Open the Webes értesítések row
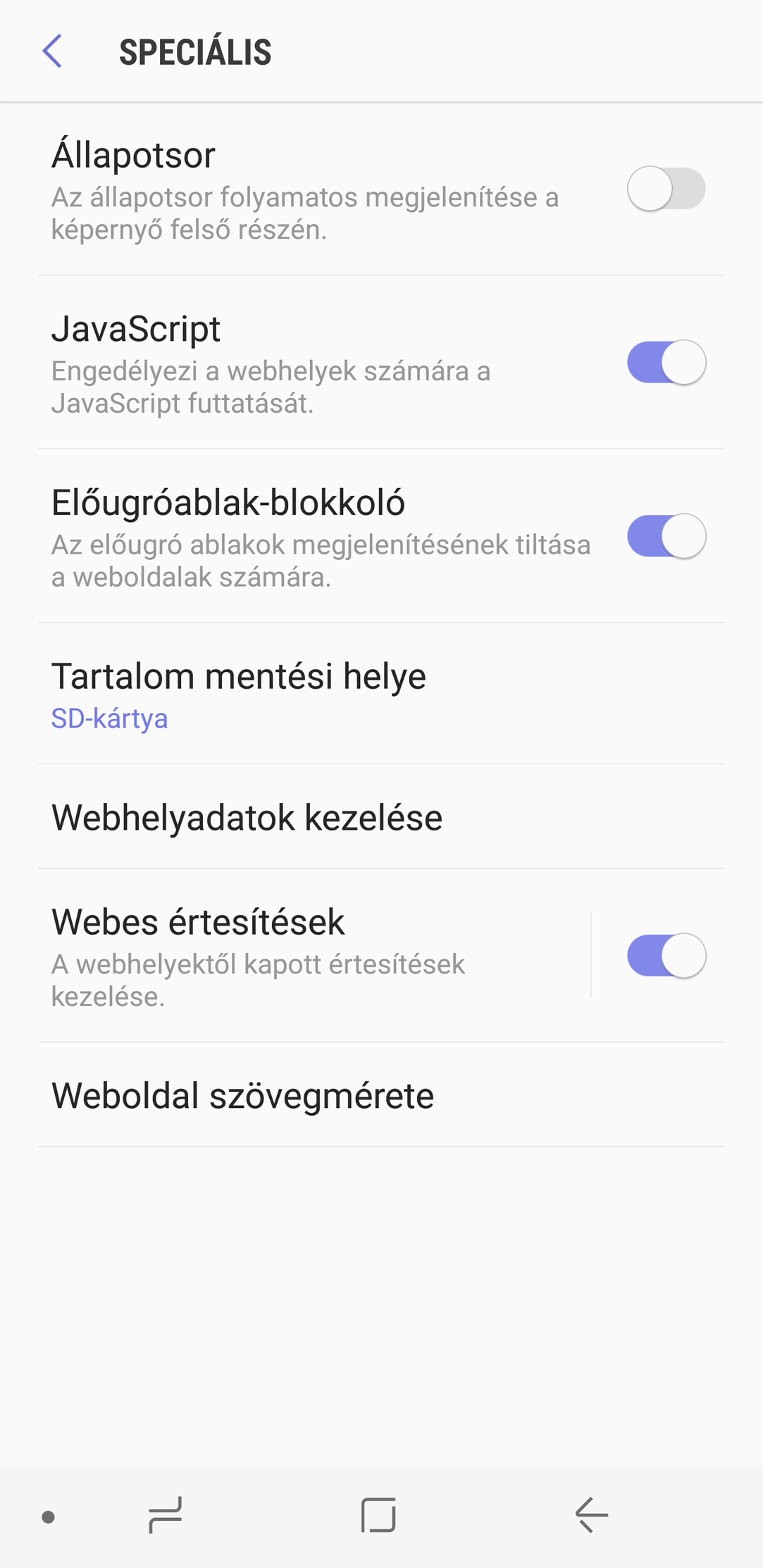The height and width of the screenshot is (1568, 763). pos(314,956)
